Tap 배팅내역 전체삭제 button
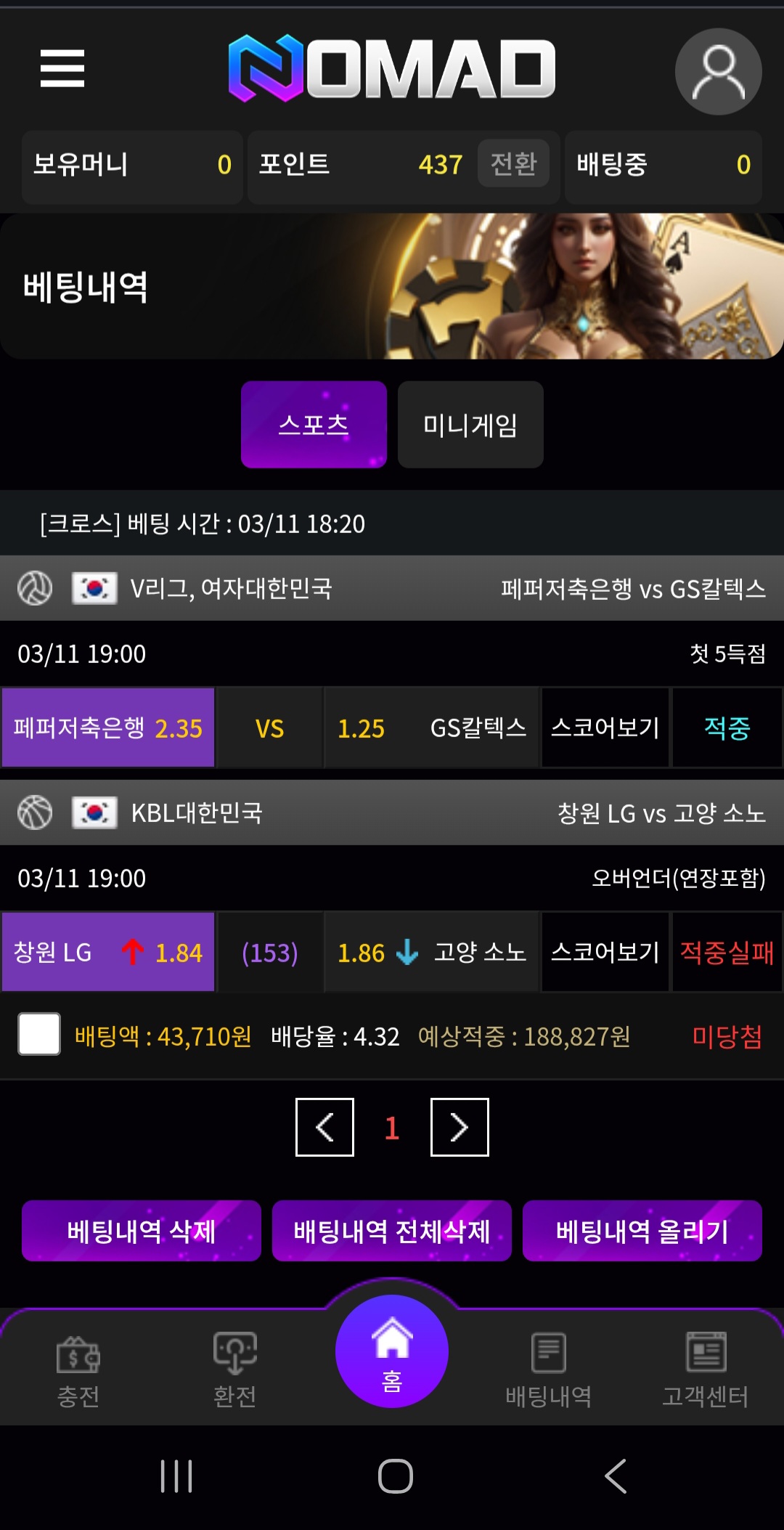 pyautogui.click(x=392, y=1231)
